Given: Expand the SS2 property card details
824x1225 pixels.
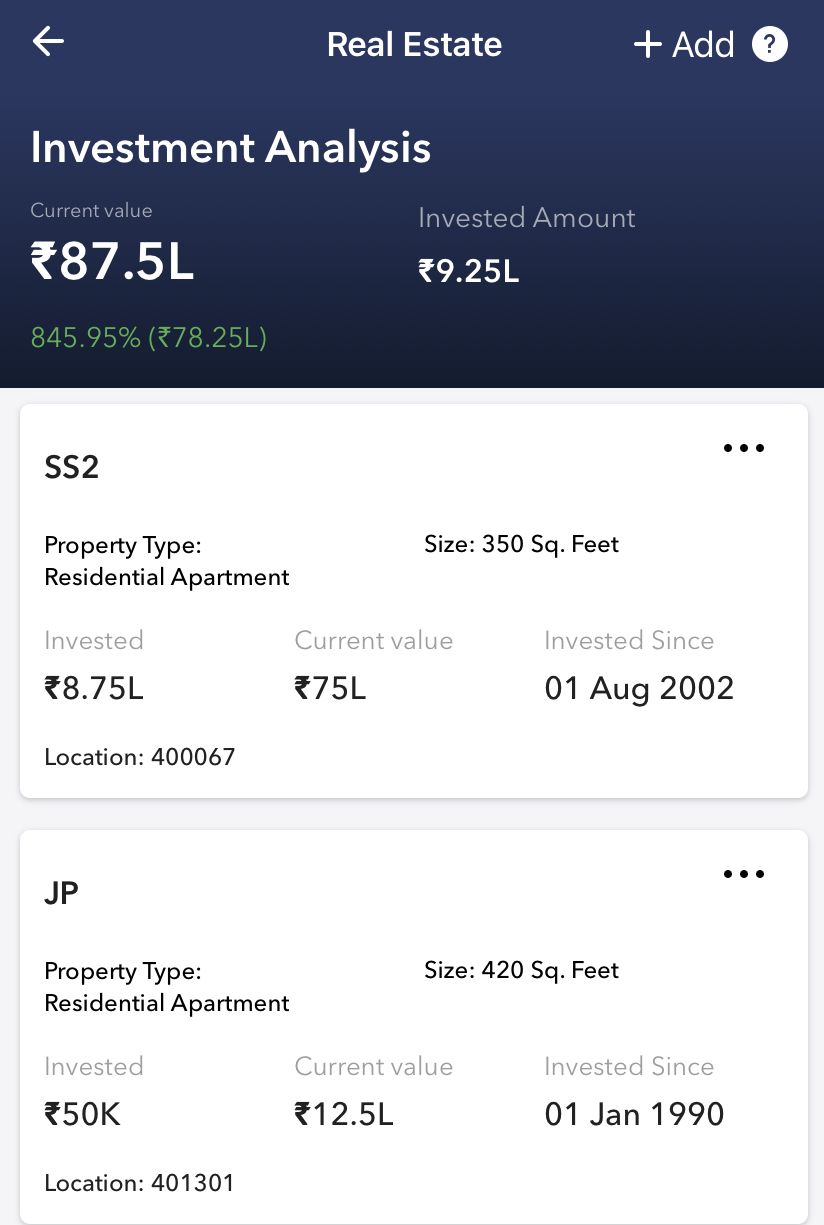Looking at the screenshot, I should (x=412, y=600).
